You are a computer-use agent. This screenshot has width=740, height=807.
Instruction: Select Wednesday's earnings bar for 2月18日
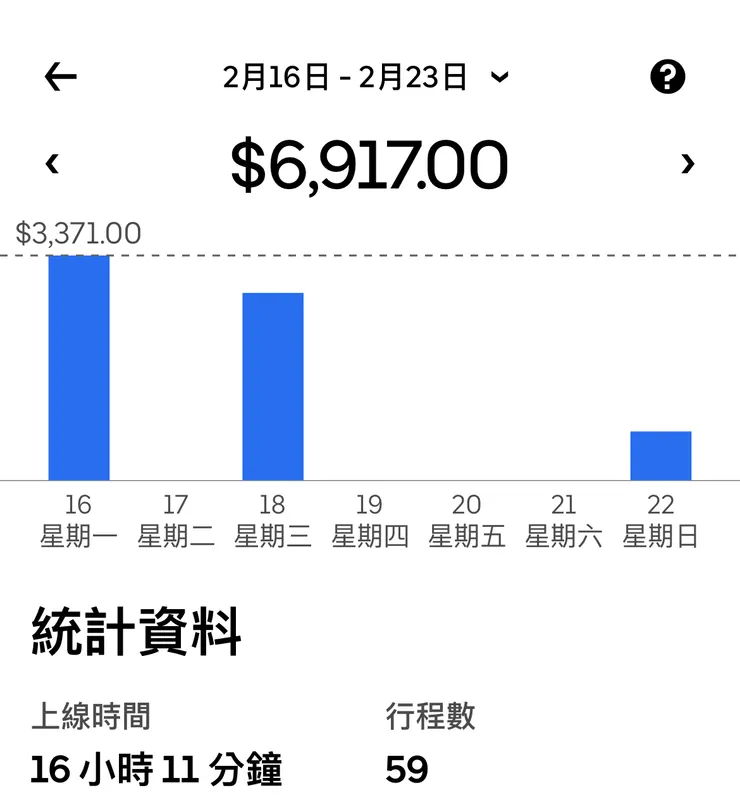272,388
